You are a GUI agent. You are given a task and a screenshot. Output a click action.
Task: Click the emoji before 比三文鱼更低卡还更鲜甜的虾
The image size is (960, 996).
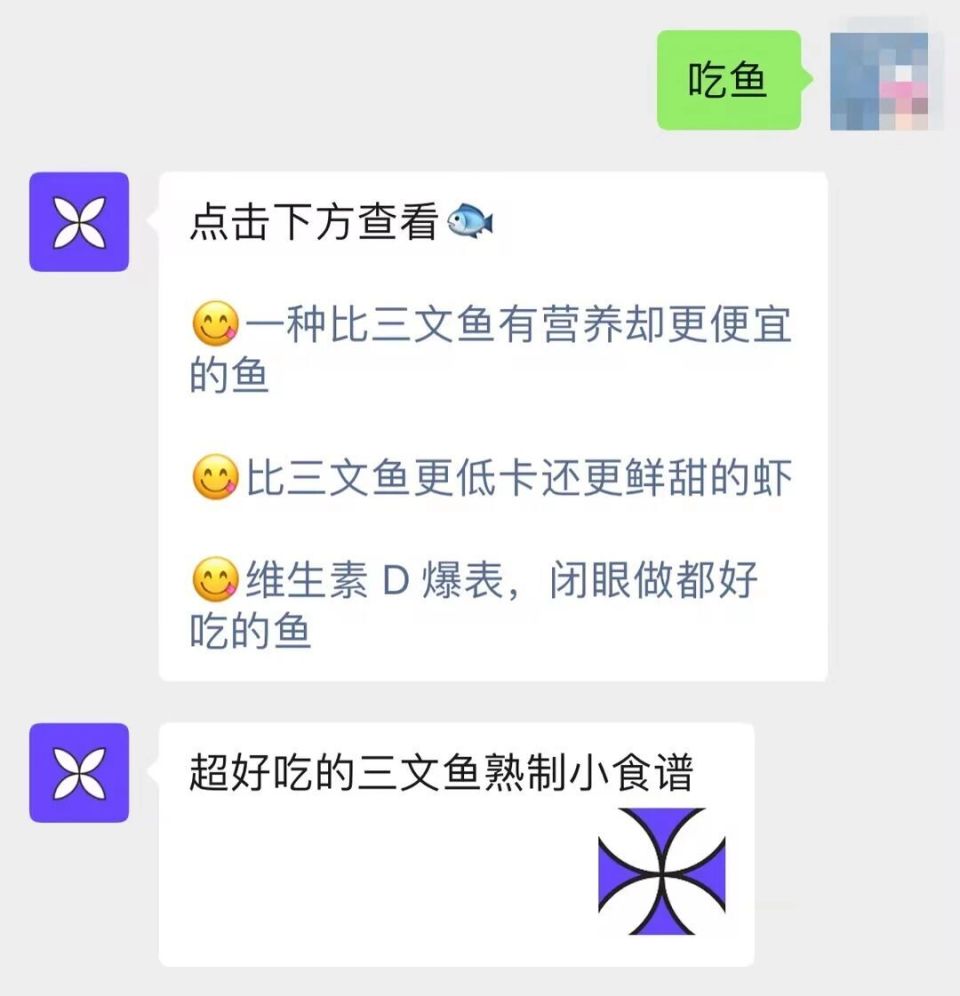click(x=216, y=477)
